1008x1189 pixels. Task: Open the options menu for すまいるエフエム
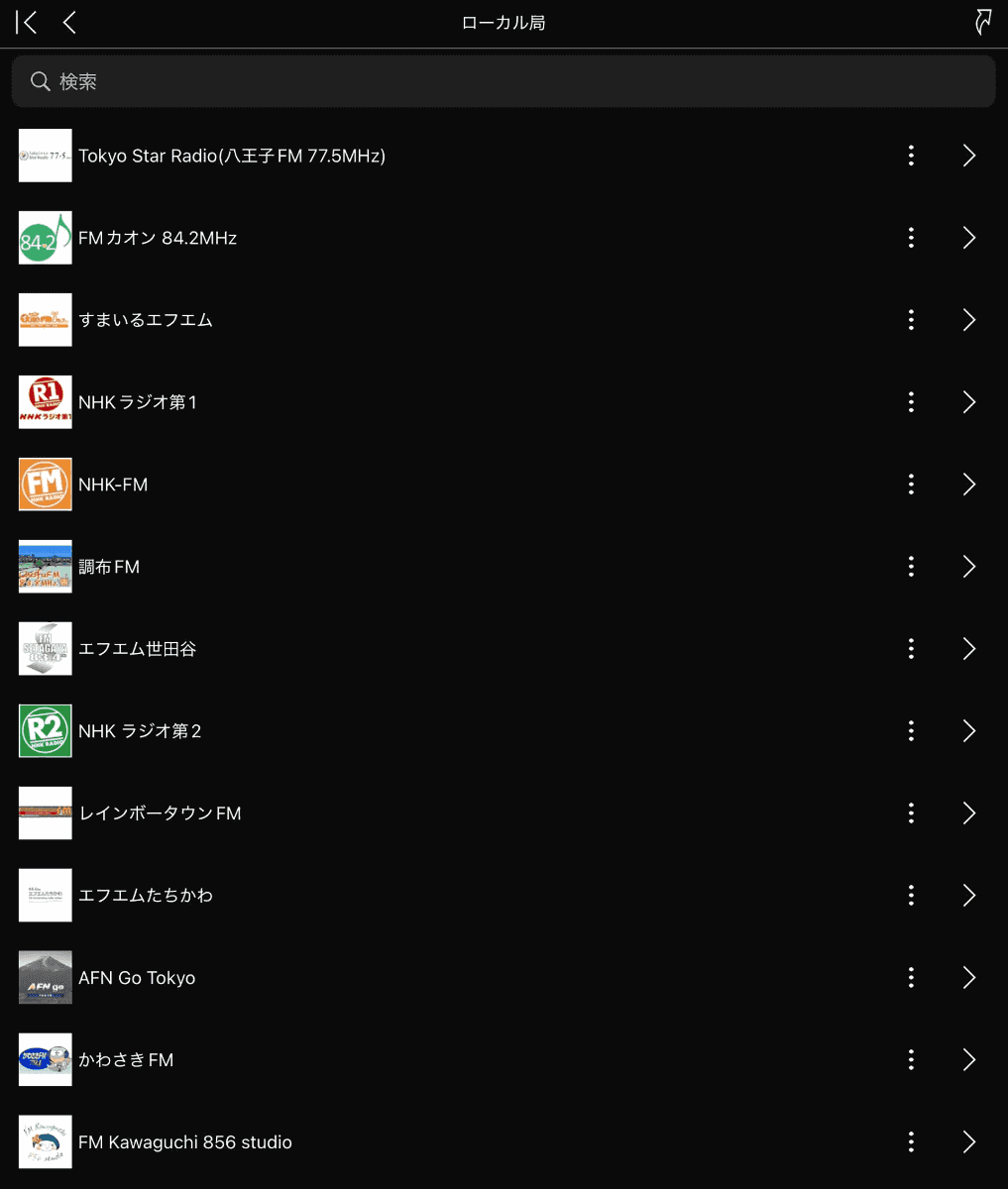(910, 319)
